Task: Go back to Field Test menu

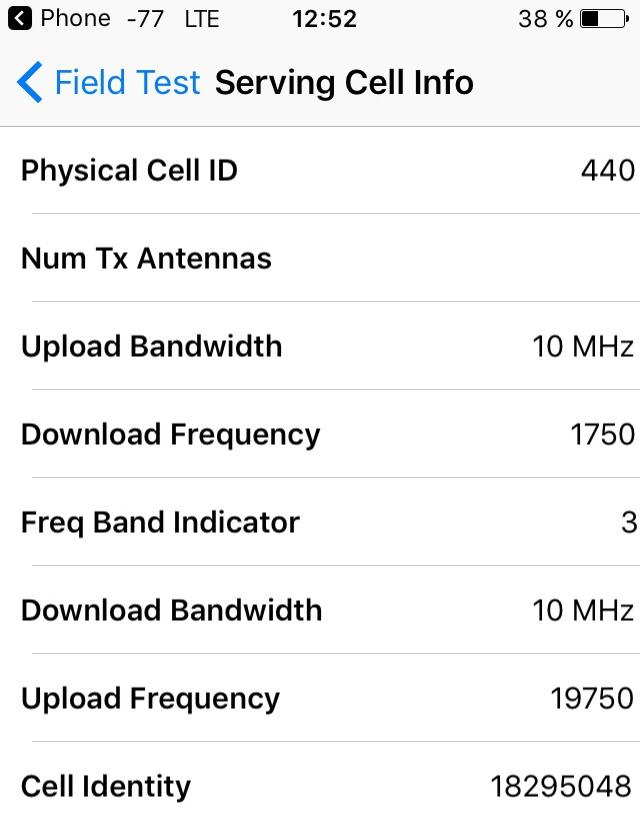Action: coord(108,82)
